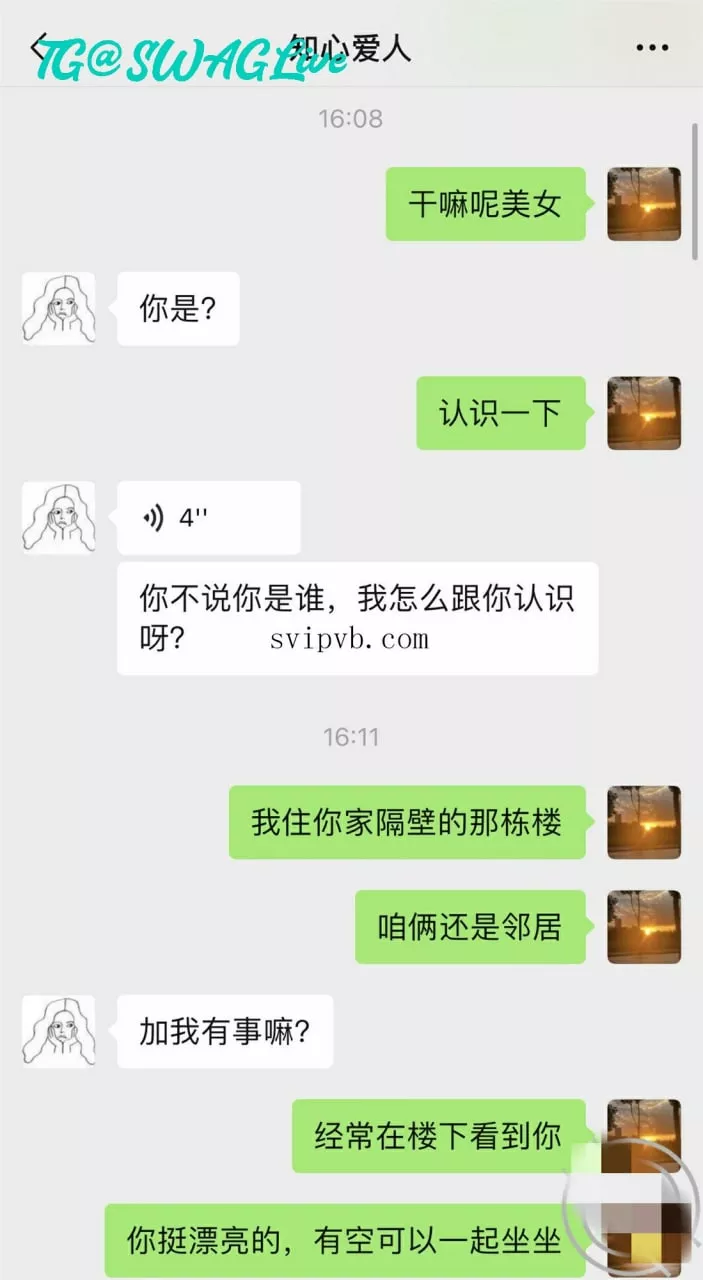
Task: Open the sunset avatar beside "咱俩还是邻居"
Action: point(644,927)
